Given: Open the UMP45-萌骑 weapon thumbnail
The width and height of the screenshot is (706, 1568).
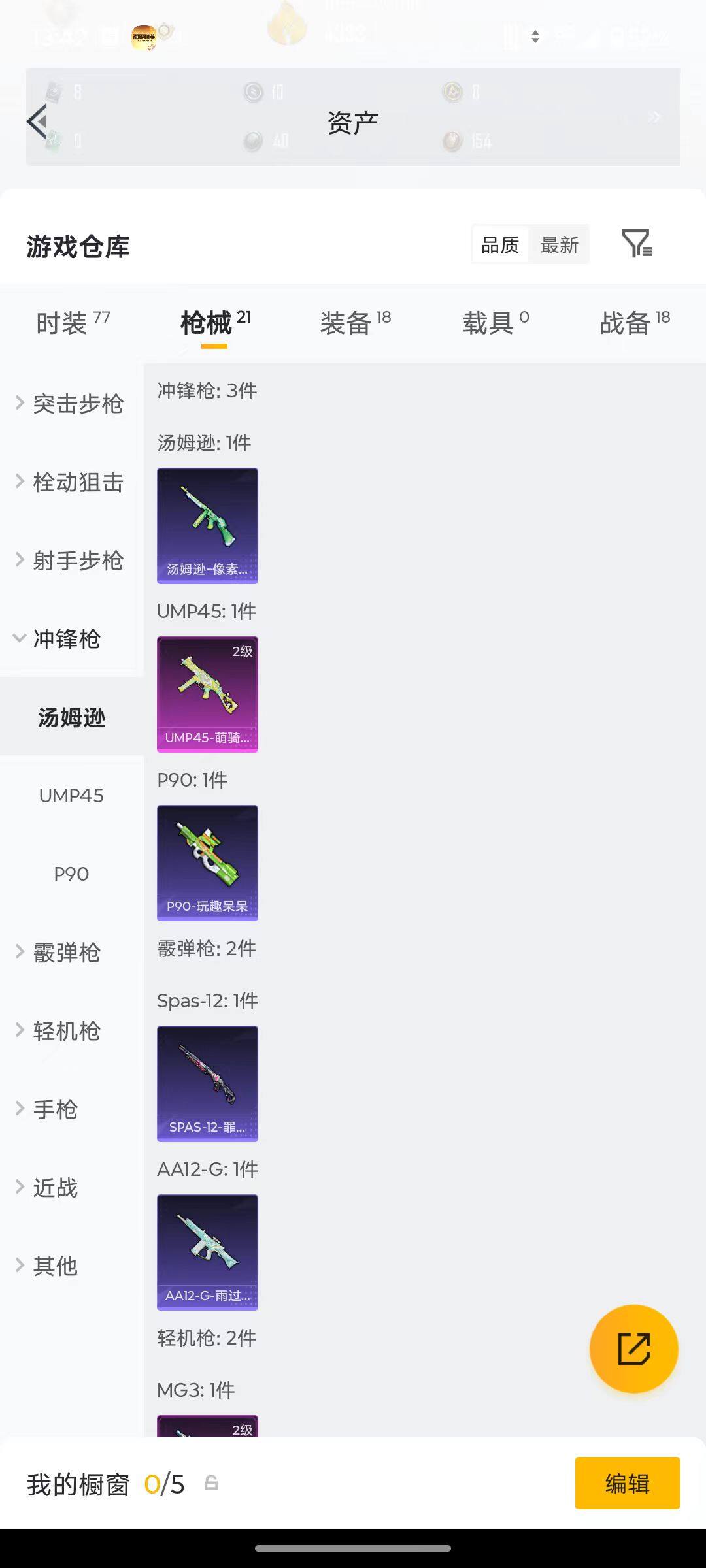Looking at the screenshot, I should (x=207, y=694).
